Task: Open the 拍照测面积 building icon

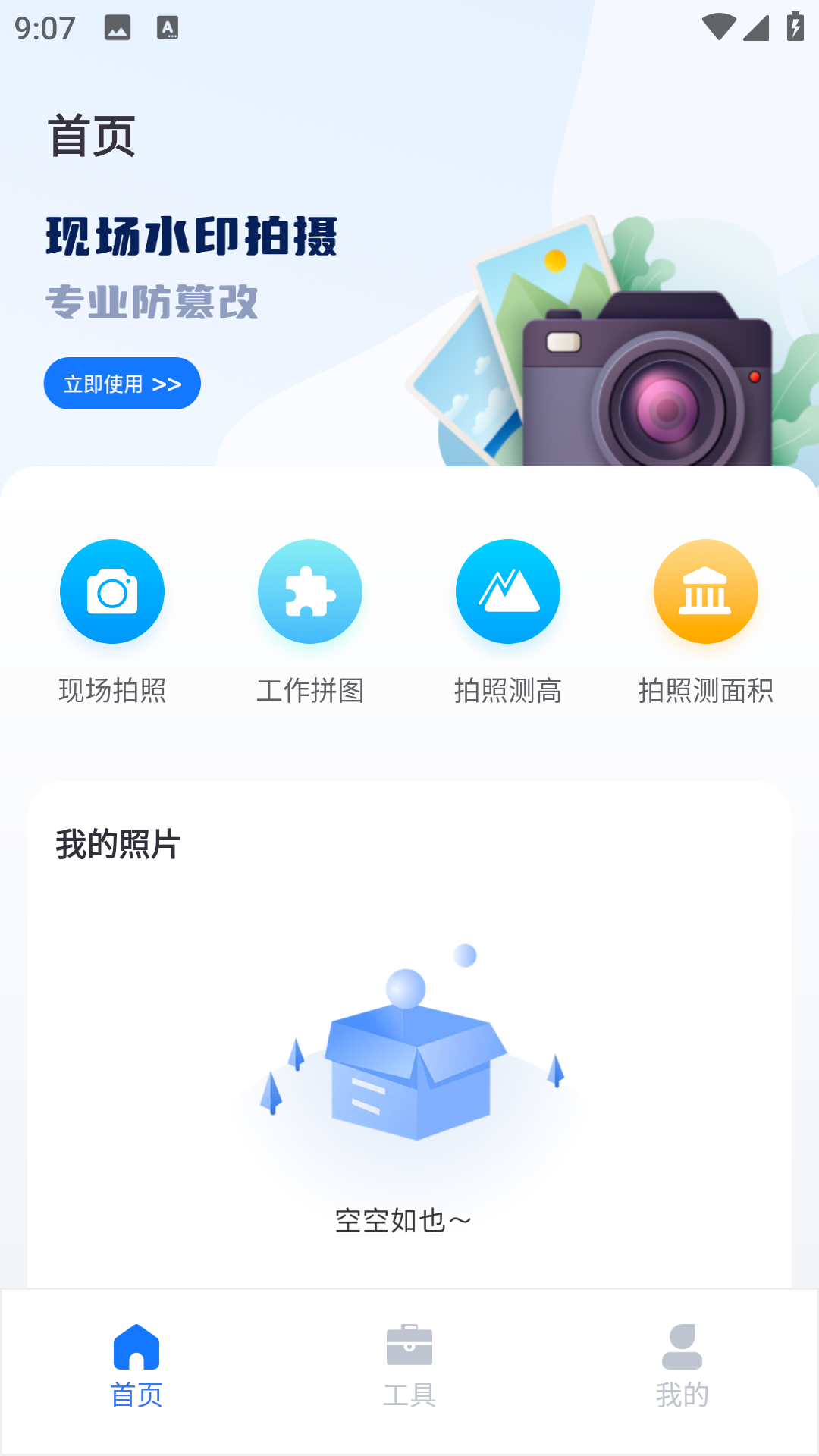Action: (706, 591)
